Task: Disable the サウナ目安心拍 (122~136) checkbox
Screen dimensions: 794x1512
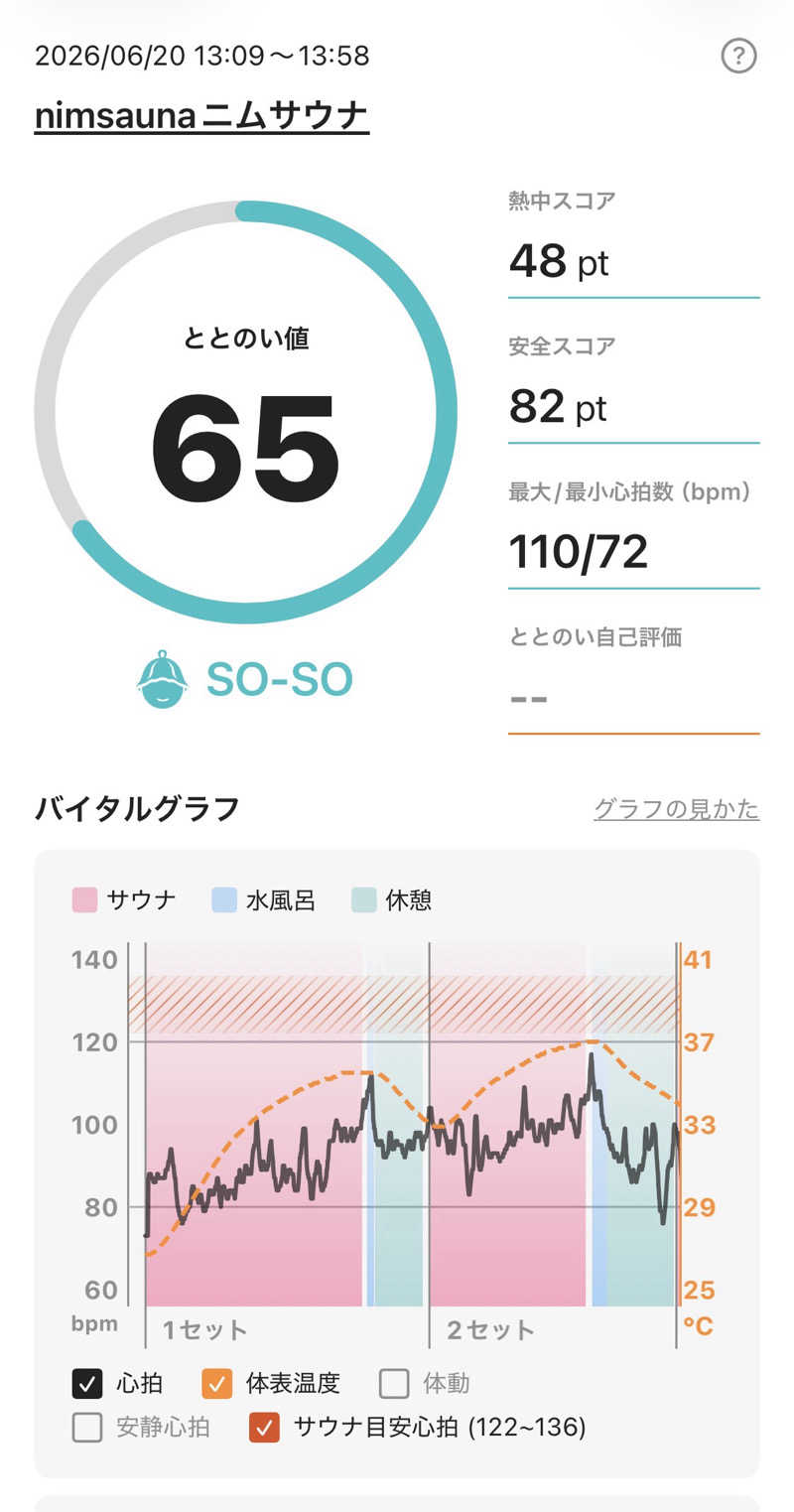Action: point(264,1428)
